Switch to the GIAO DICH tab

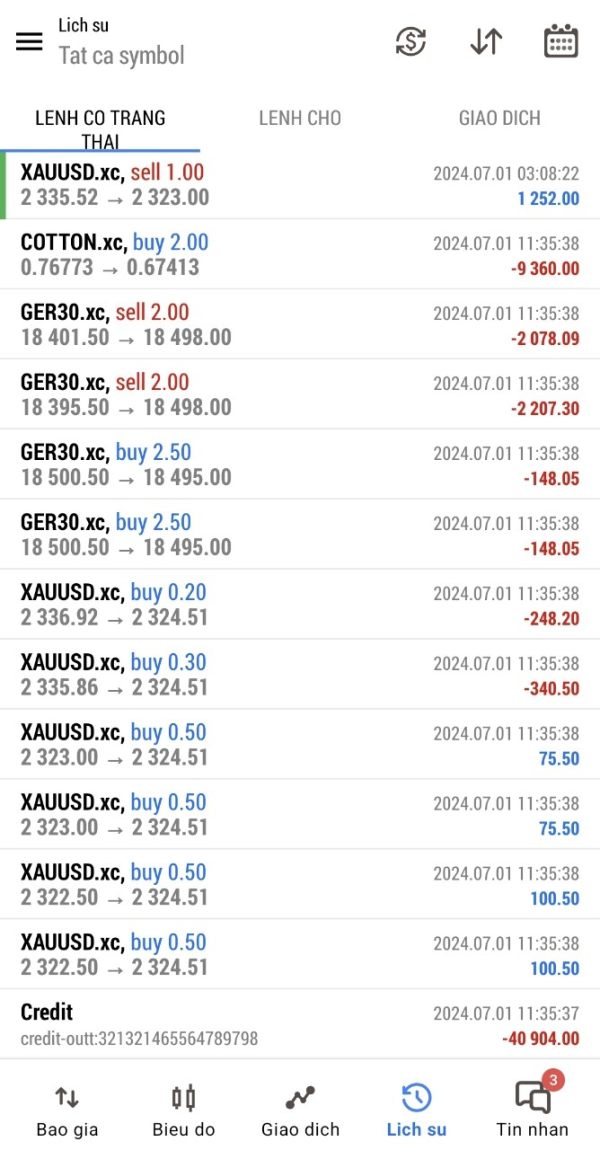pos(499,118)
